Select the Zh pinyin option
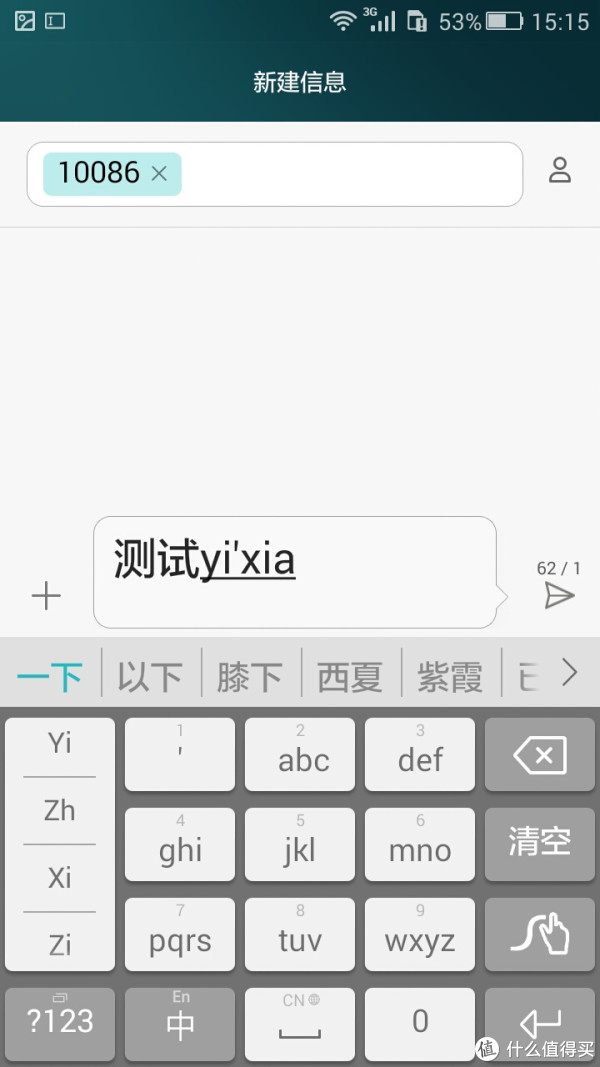 coord(60,810)
